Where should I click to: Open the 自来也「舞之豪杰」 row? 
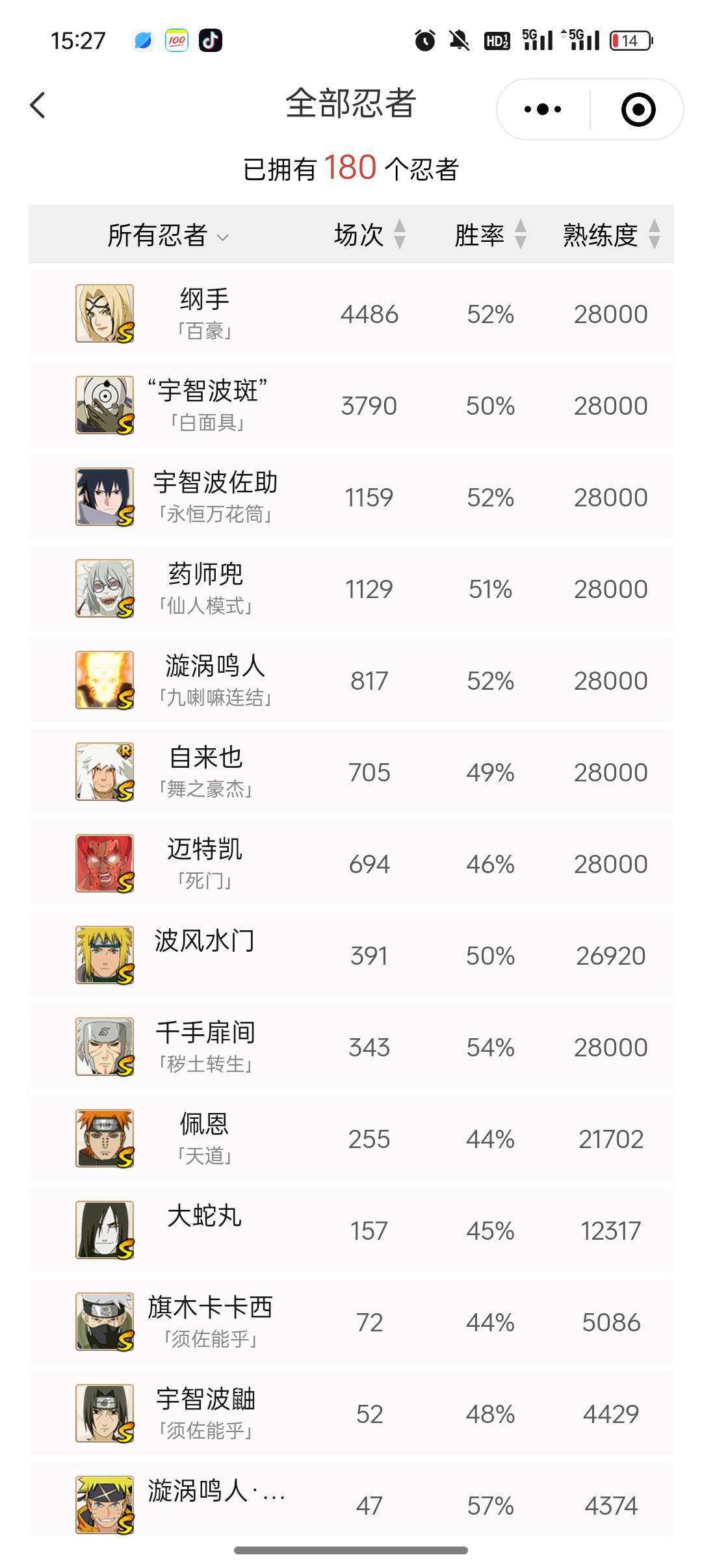[x=351, y=772]
